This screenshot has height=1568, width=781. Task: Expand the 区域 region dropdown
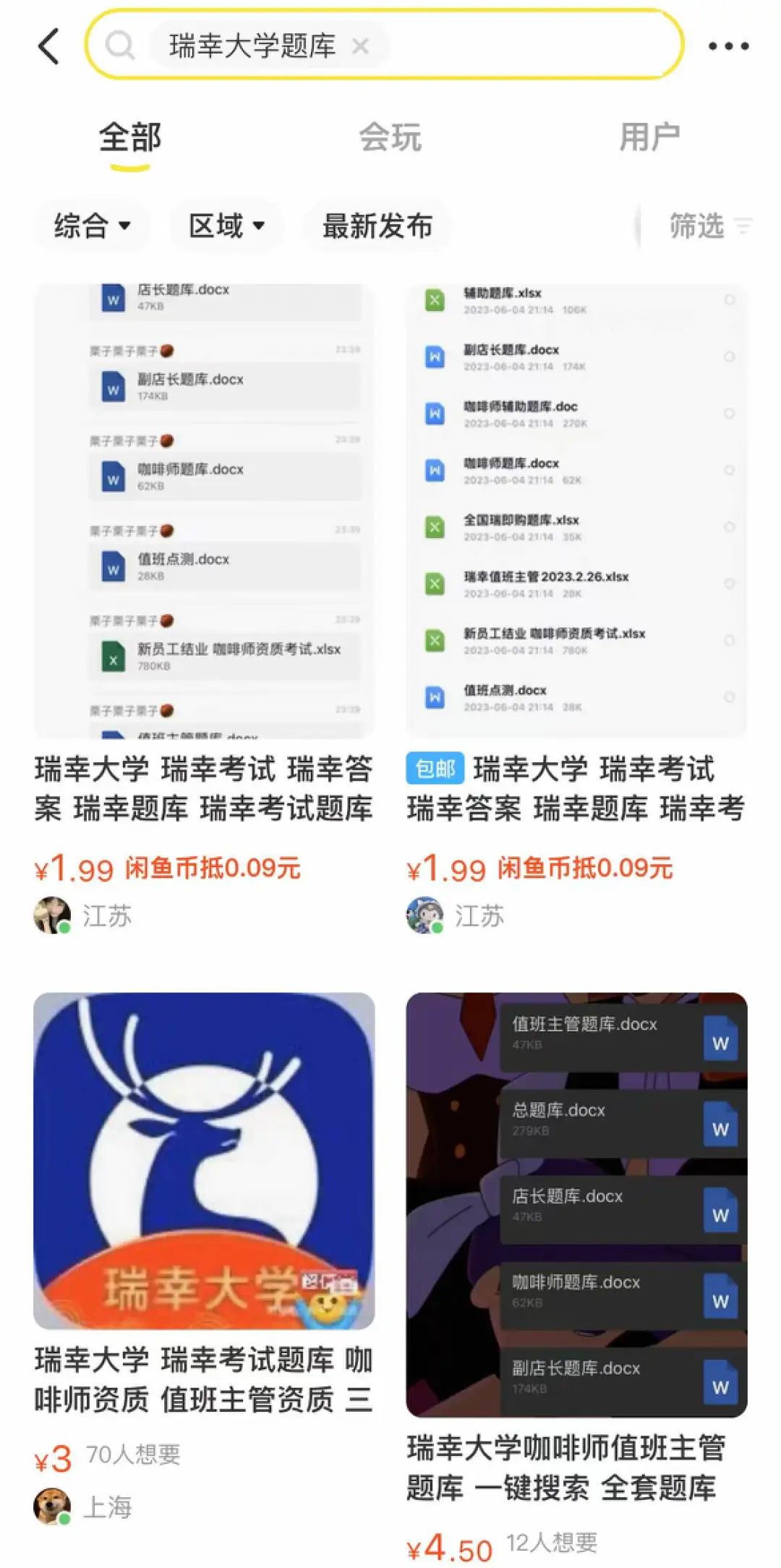coord(226,226)
